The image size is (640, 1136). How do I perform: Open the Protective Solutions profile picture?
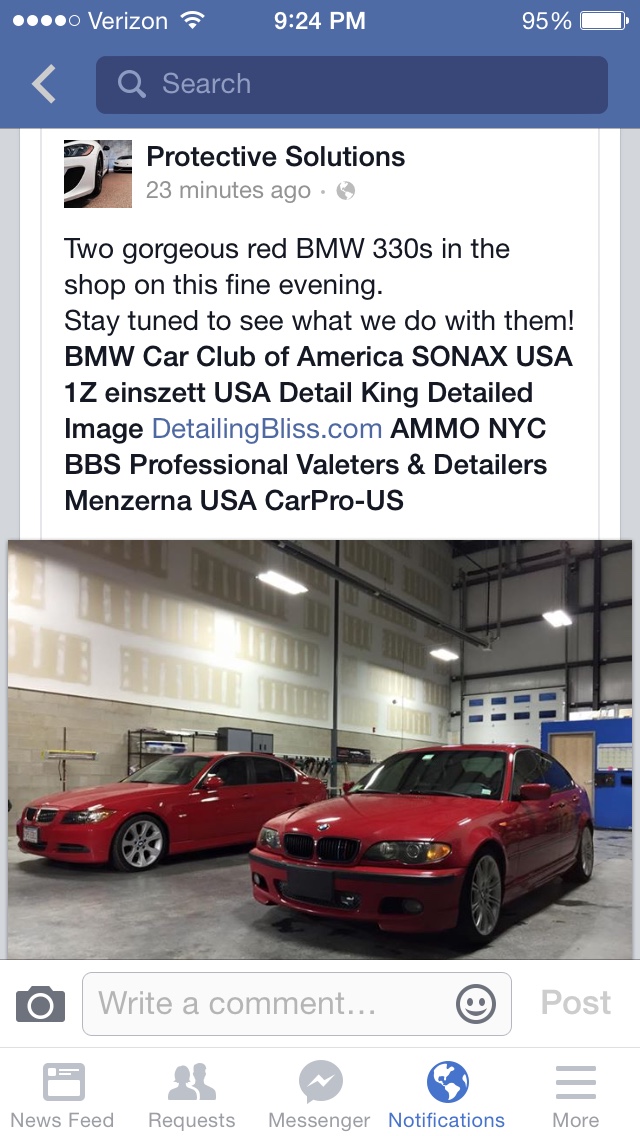point(98,174)
